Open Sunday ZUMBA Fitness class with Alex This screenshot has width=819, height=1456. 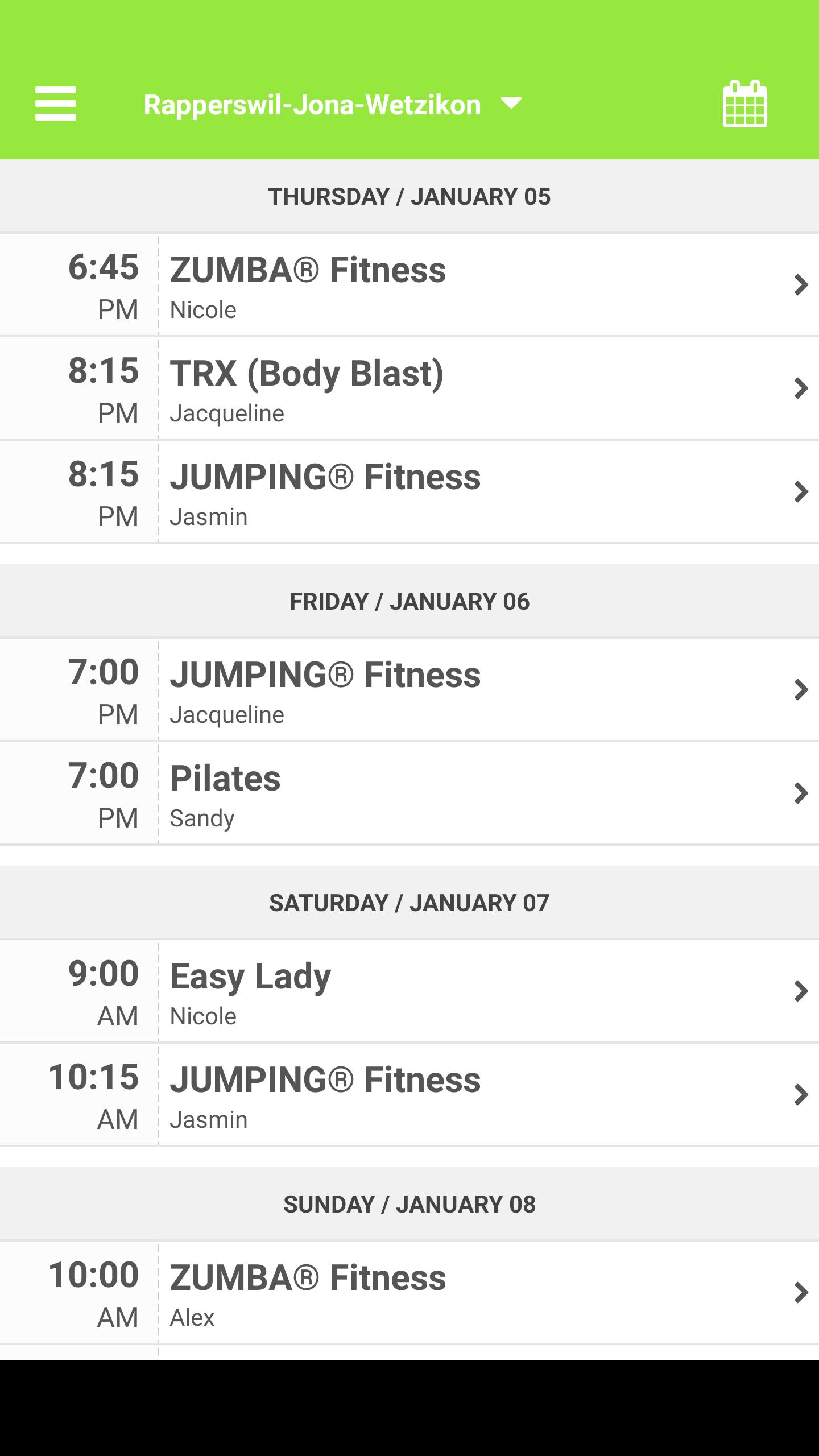click(409, 1292)
